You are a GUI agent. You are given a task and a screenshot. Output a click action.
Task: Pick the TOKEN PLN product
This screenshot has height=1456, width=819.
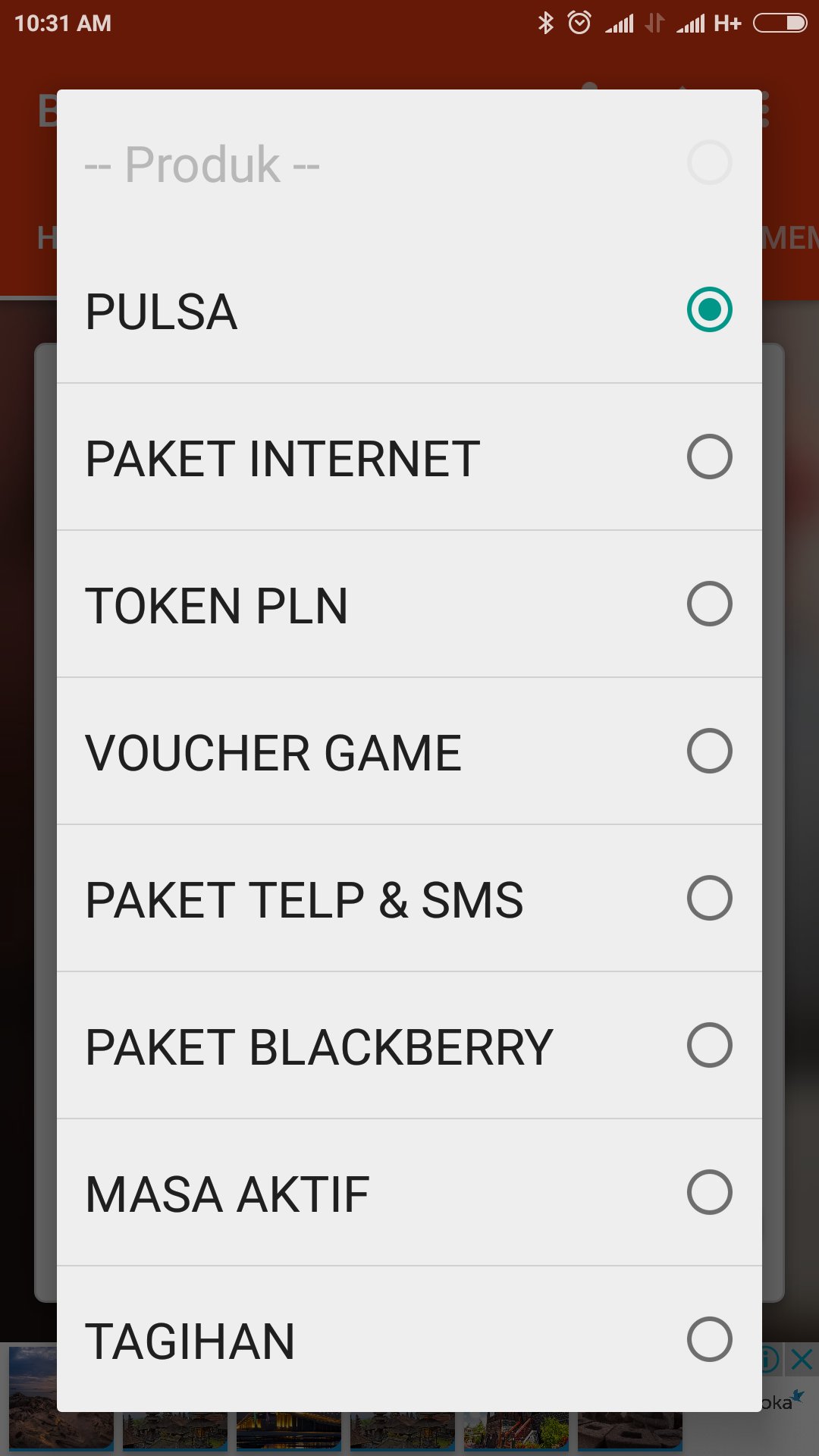click(409, 604)
